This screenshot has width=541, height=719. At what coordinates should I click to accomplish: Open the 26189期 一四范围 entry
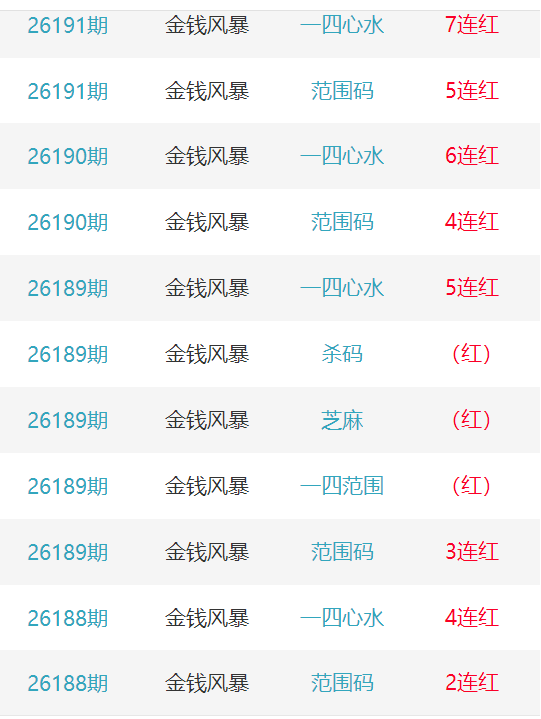pyautogui.click(x=270, y=486)
